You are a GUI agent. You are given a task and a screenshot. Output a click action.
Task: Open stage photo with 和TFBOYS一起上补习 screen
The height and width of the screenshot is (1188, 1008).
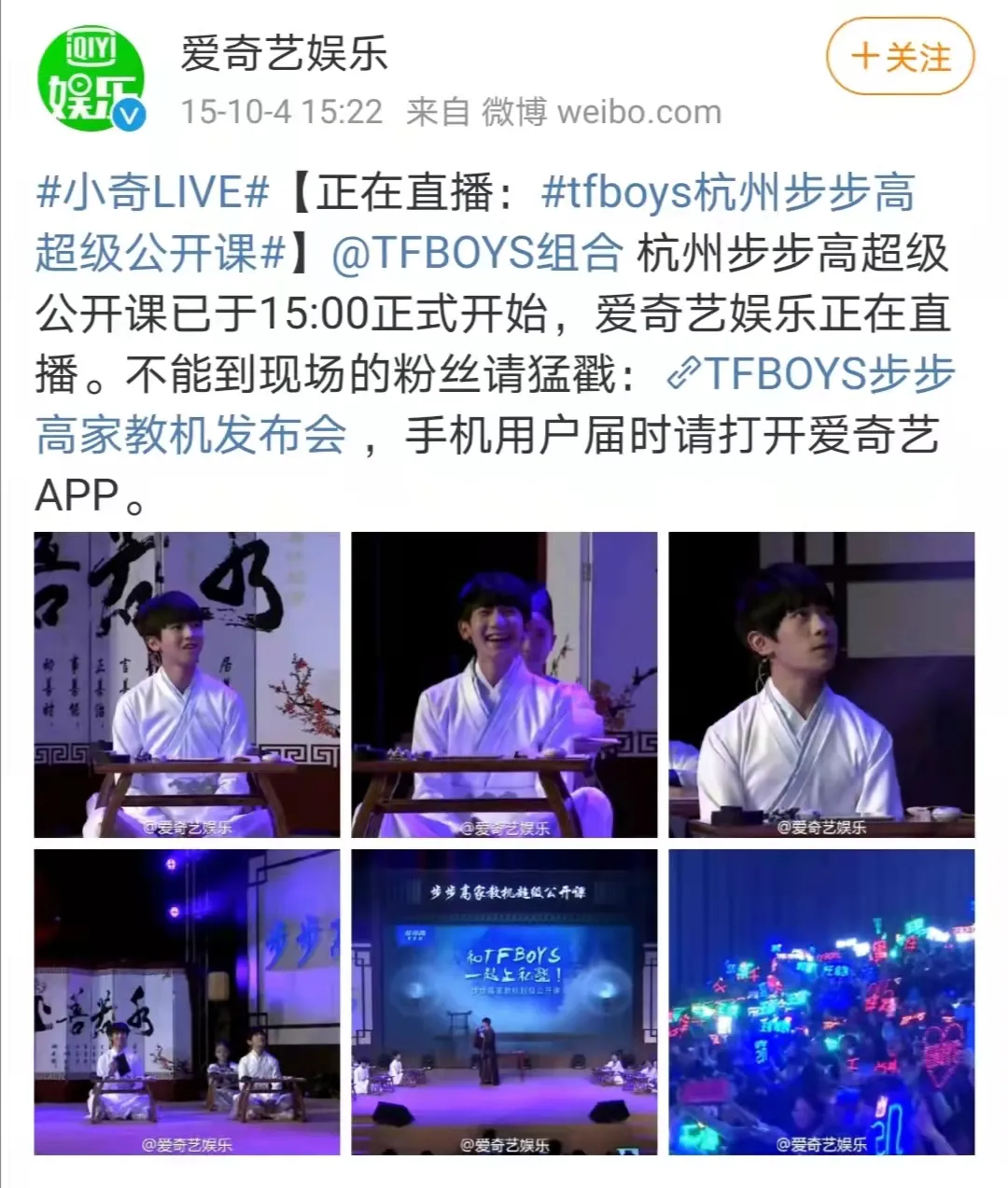point(504,1001)
